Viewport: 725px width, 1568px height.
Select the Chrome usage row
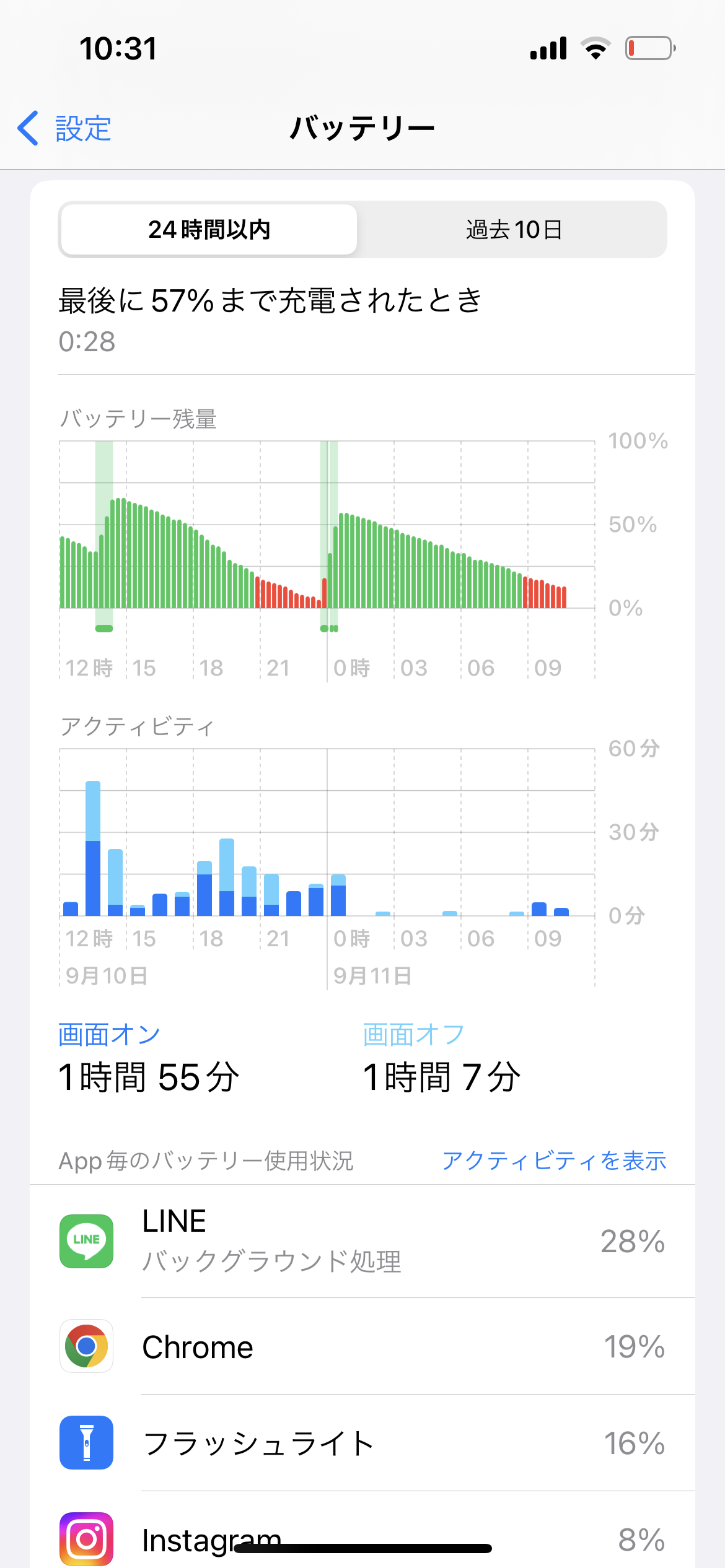(362, 1347)
